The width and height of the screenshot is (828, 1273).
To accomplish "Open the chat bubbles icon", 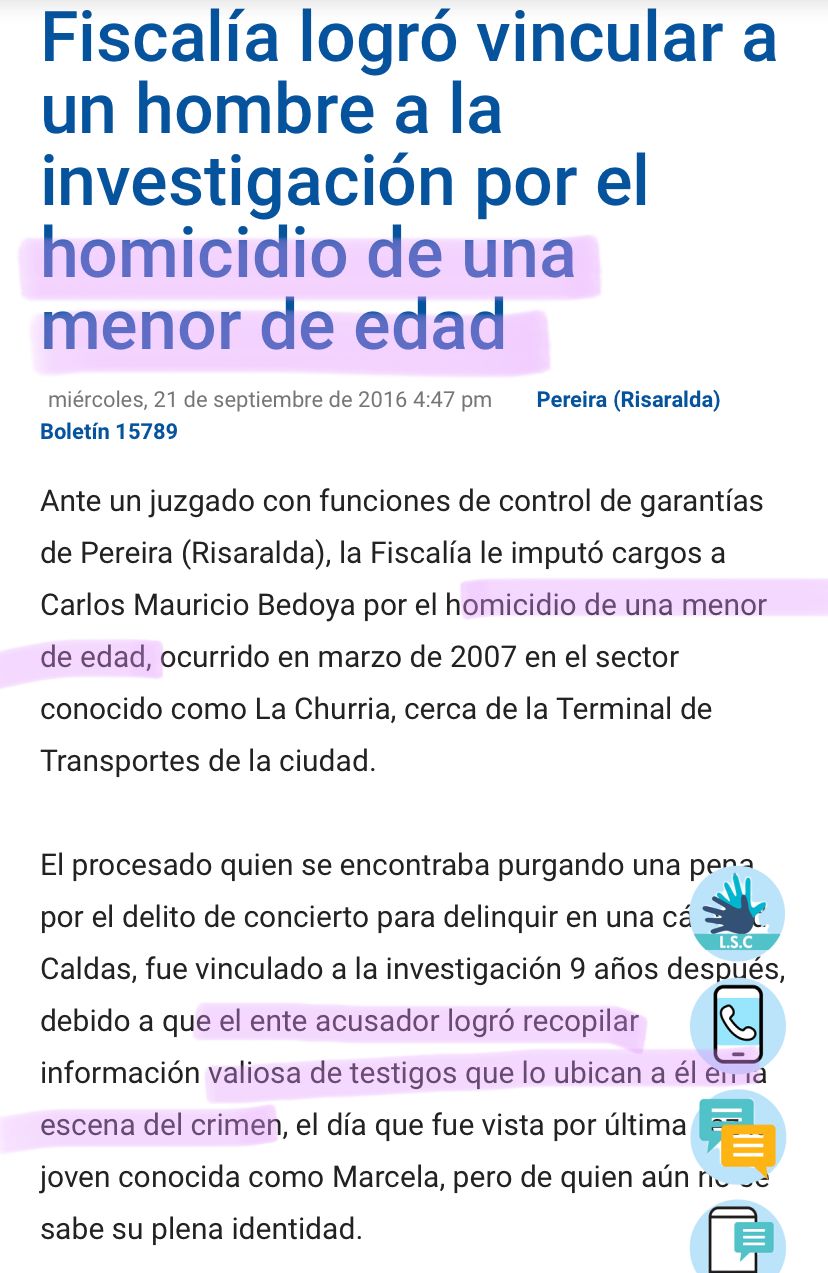I will click(738, 1137).
